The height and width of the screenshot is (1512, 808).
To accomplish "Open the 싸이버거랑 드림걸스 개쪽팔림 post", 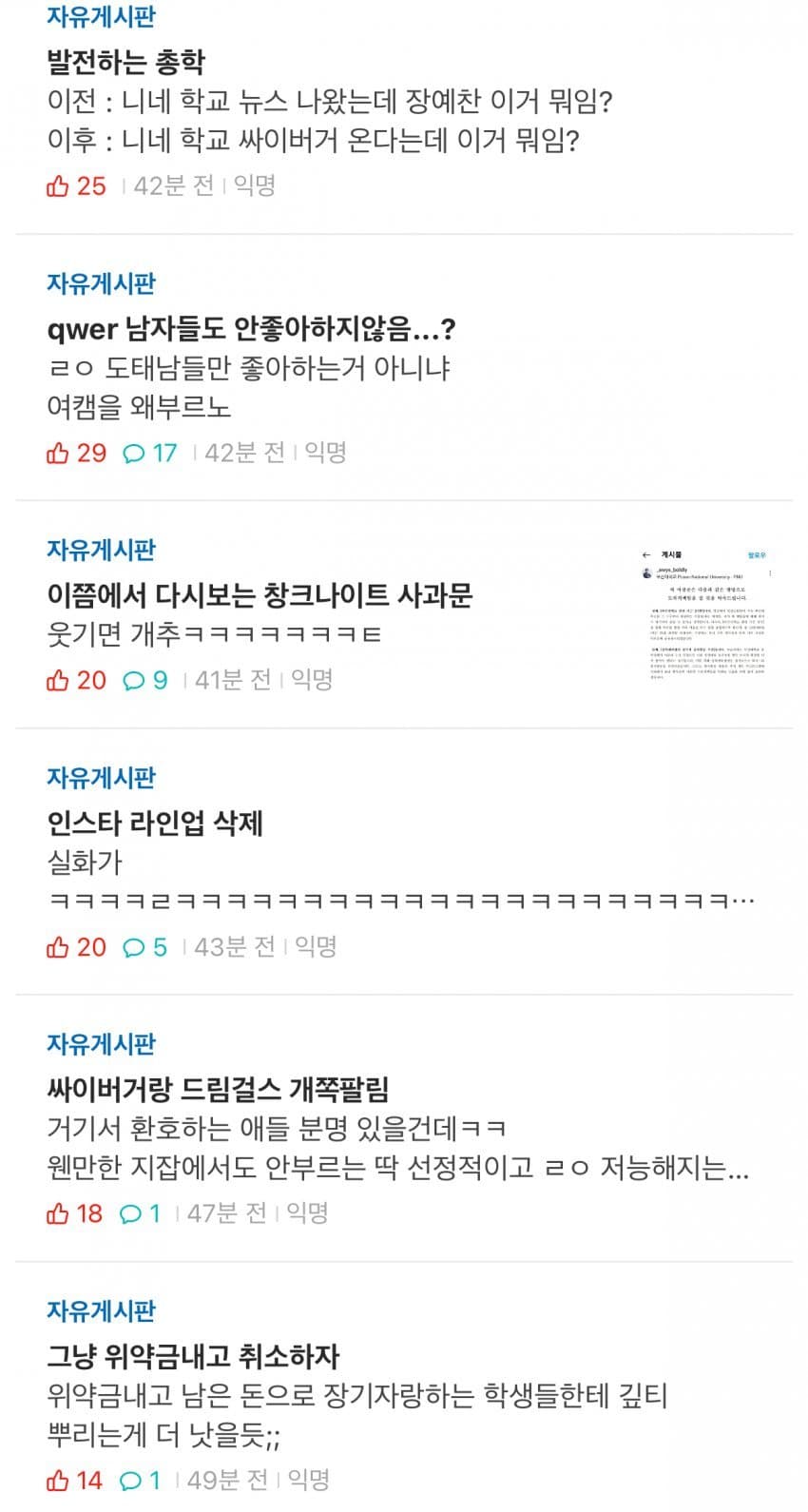I will point(218,1090).
